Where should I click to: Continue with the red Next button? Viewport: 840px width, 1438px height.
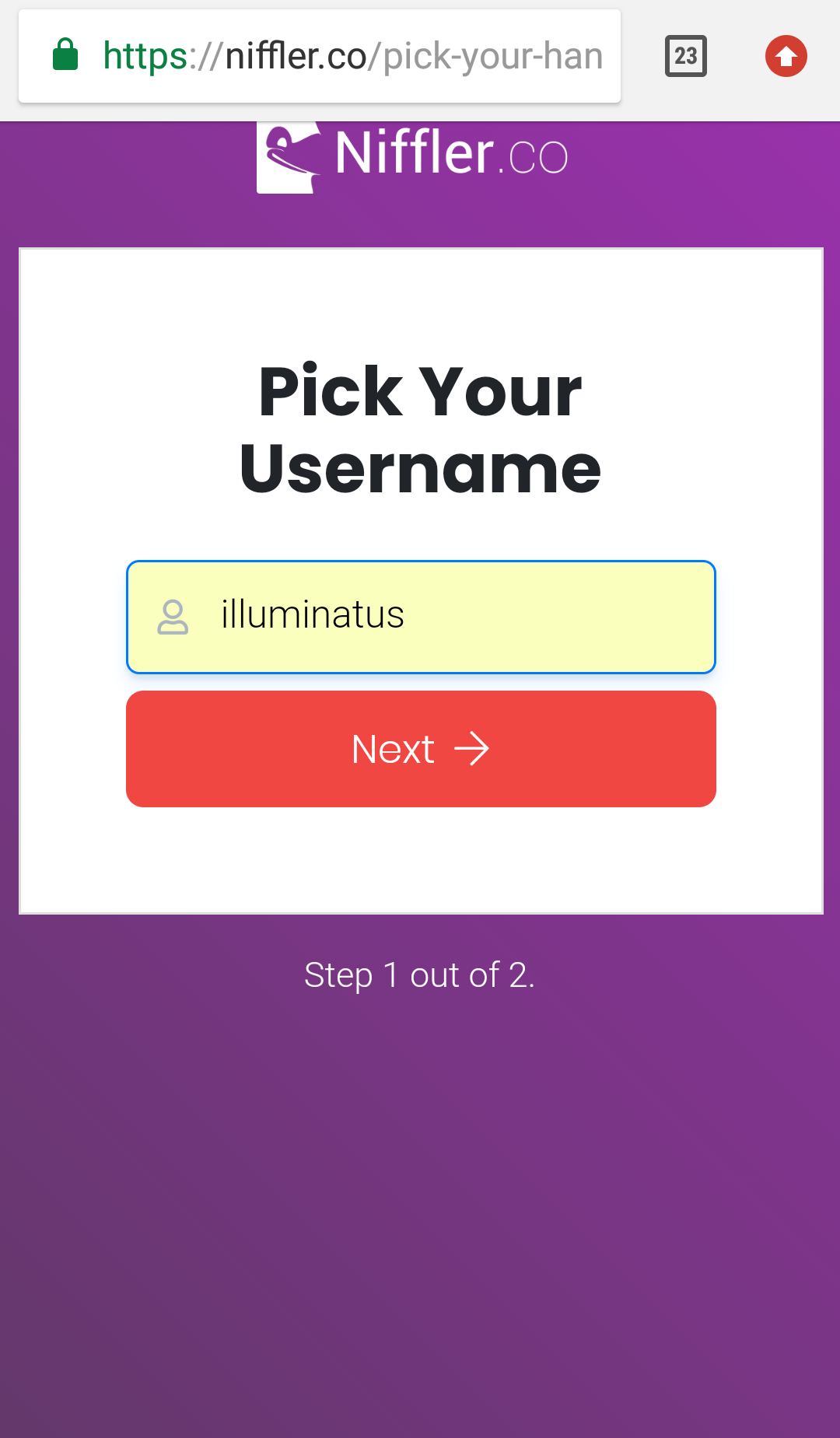[x=420, y=748]
